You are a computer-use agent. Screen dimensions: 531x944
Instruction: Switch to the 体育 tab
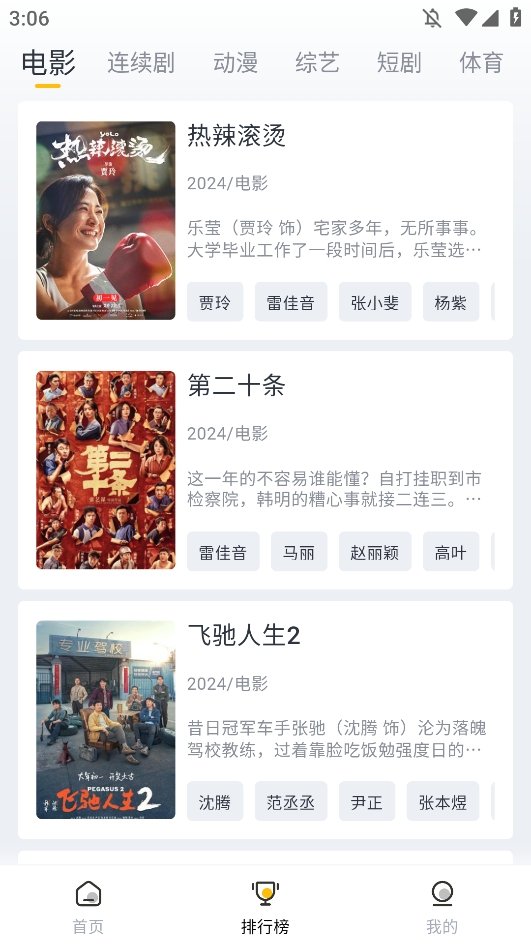point(481,63)
